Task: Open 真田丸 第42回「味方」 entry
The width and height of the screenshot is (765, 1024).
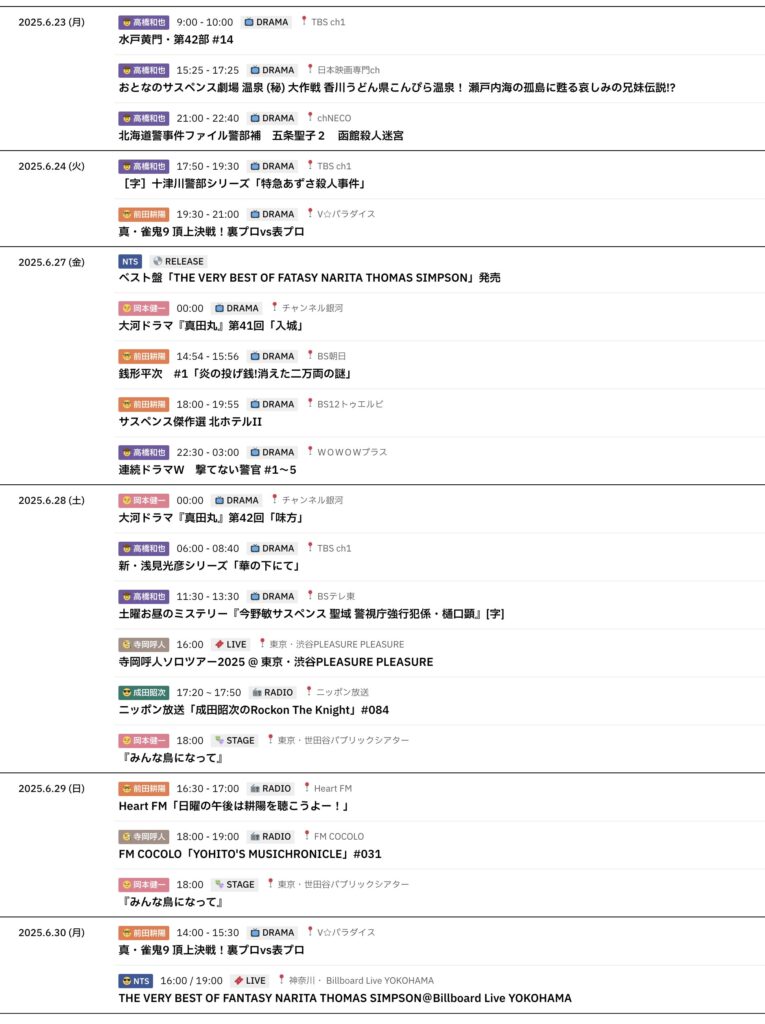Action: point(210,518)
